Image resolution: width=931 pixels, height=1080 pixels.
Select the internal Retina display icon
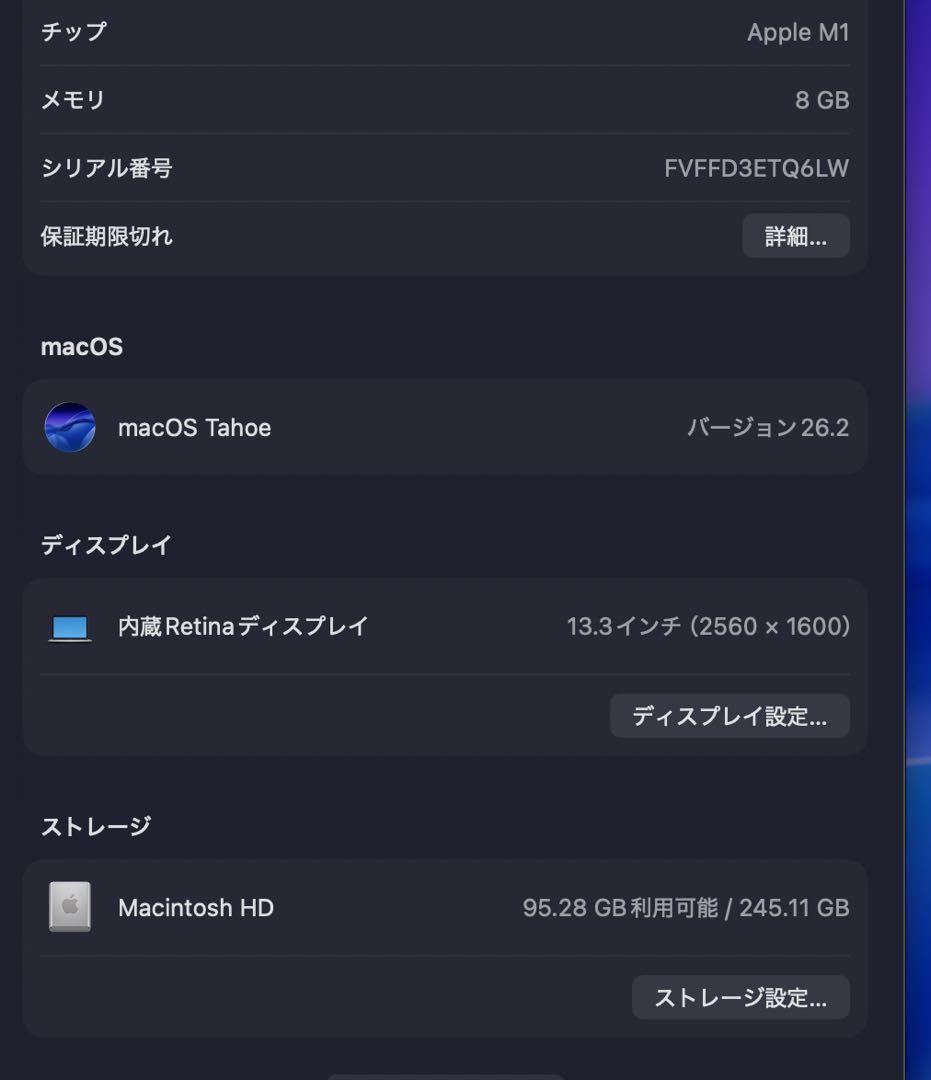(69, 626)
